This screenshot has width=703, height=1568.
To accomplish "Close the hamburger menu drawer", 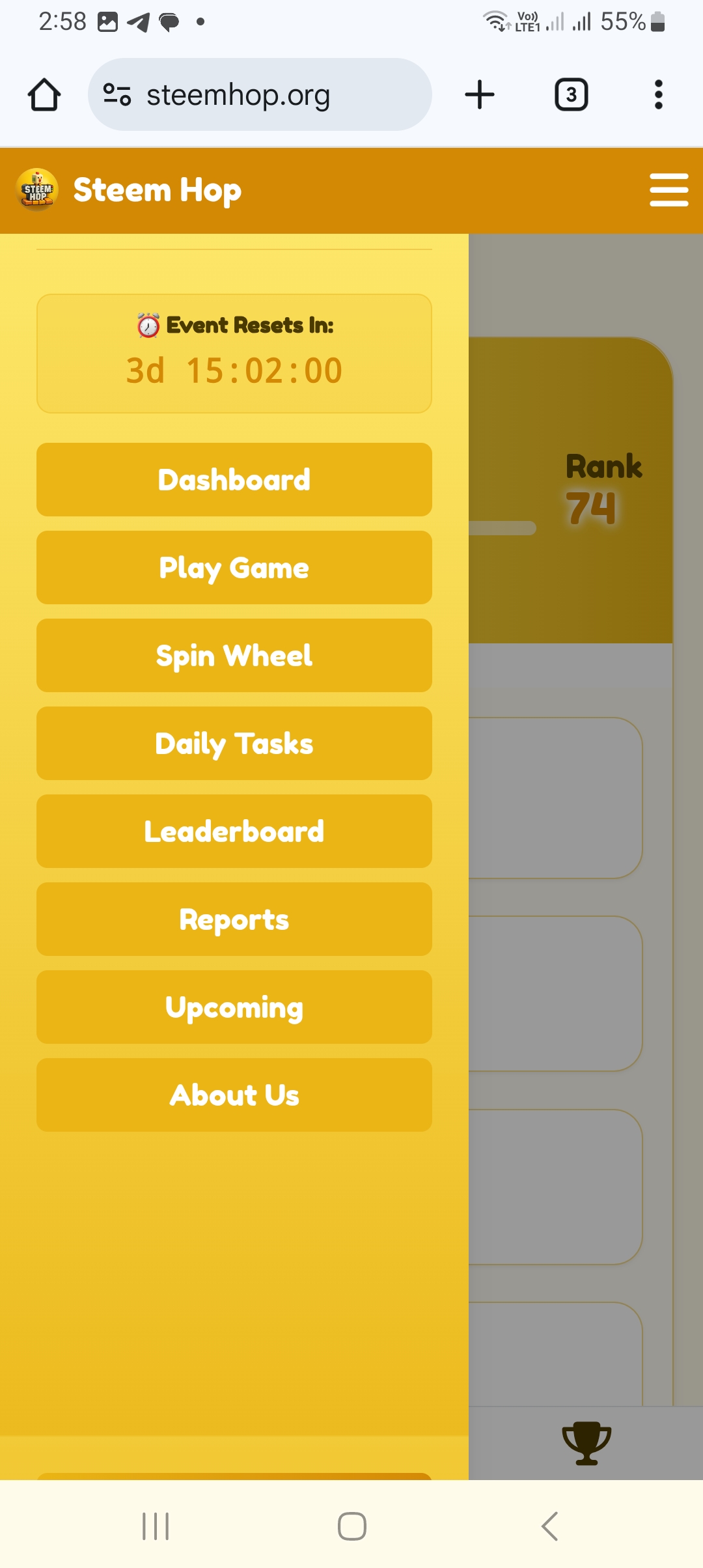I will coord(669,190).
